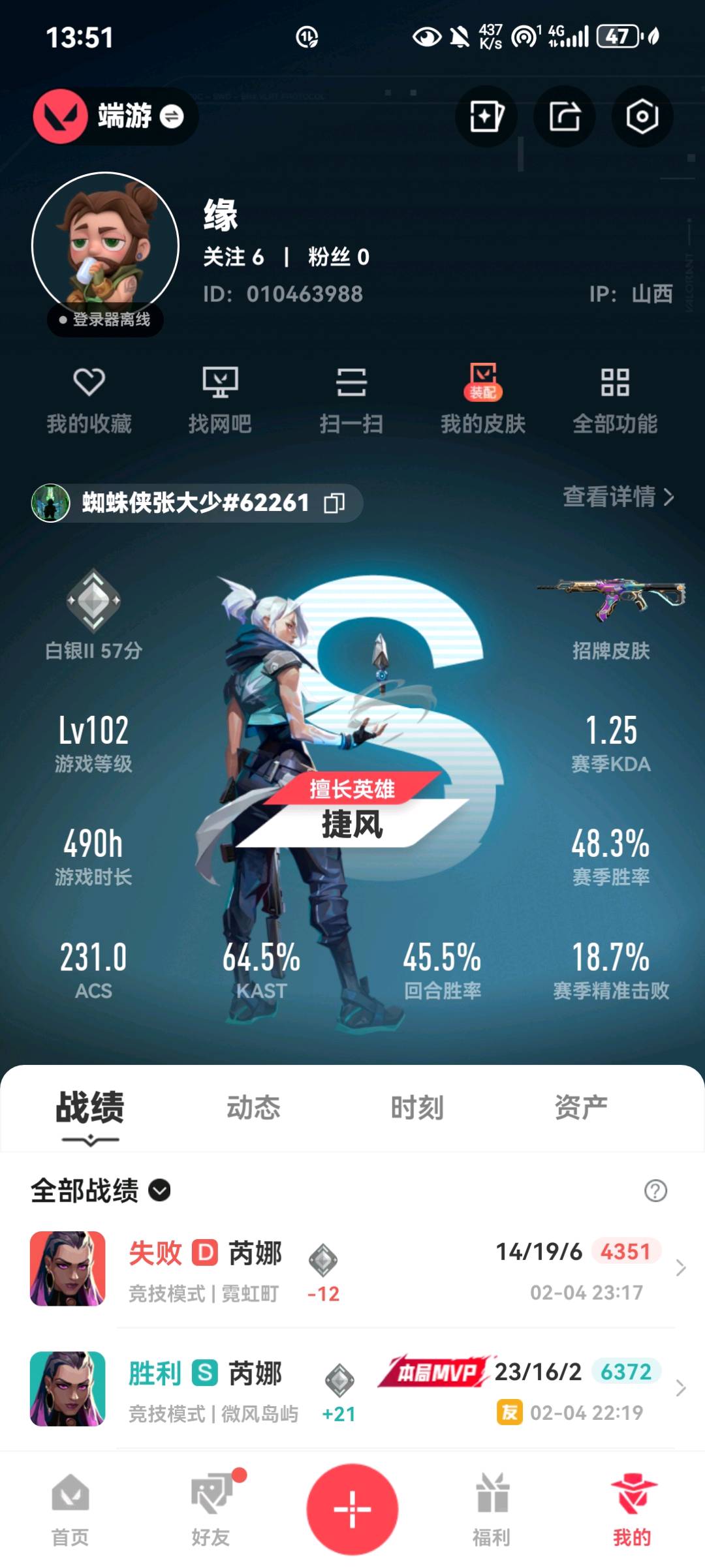705x1568 pixels.
Task: Open the 胜利 match on 微风岛屿
Action: pyautogui.click(x=352, y=1389)
